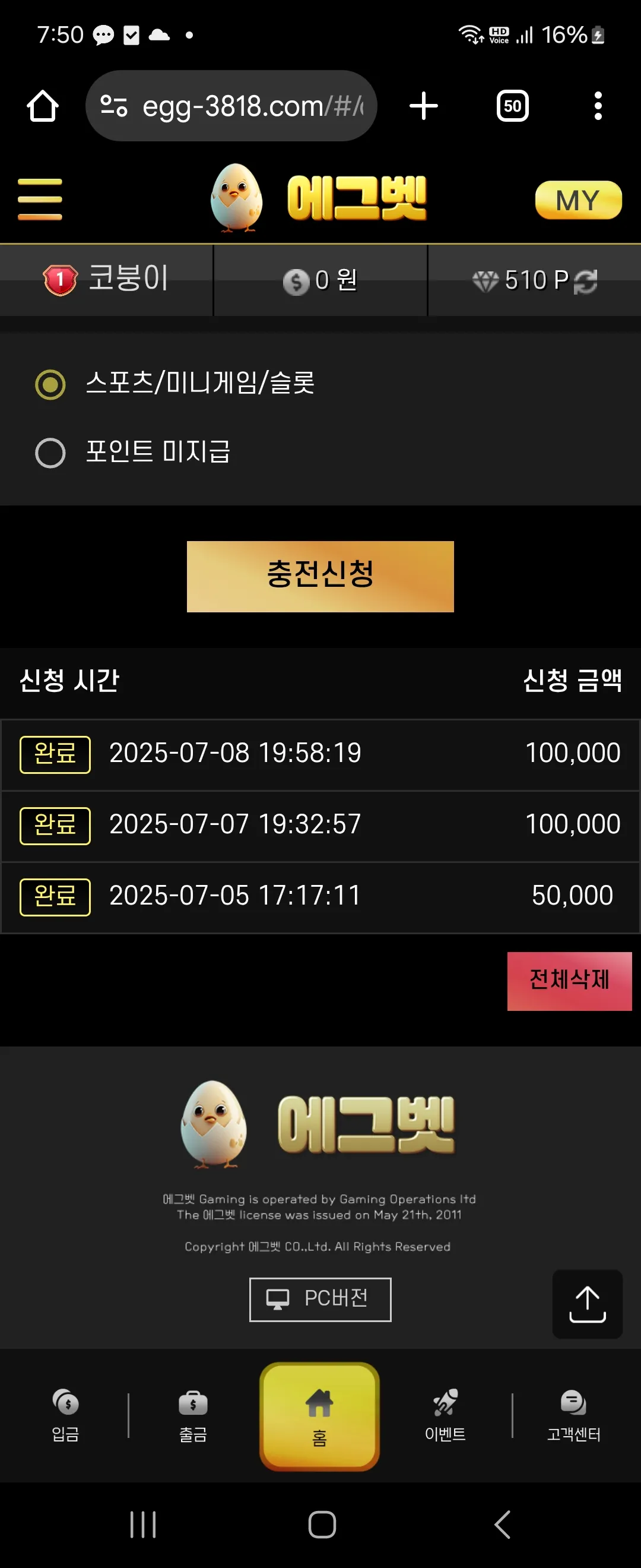Delete all records with 전체삭제
The image size is (641, 1568).
(569, 981)
